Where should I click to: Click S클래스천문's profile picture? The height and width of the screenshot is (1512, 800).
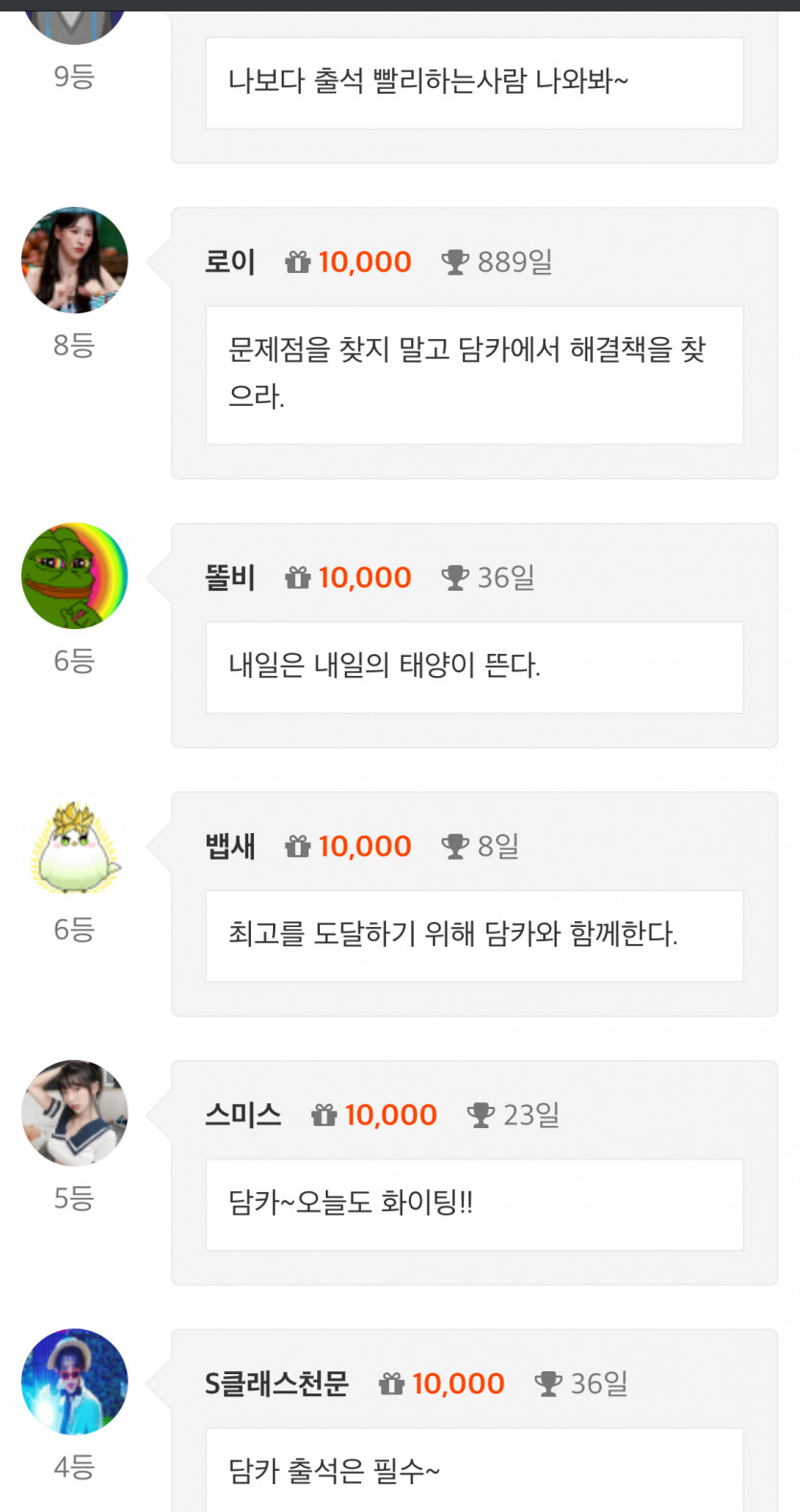tap(74, 1382)
